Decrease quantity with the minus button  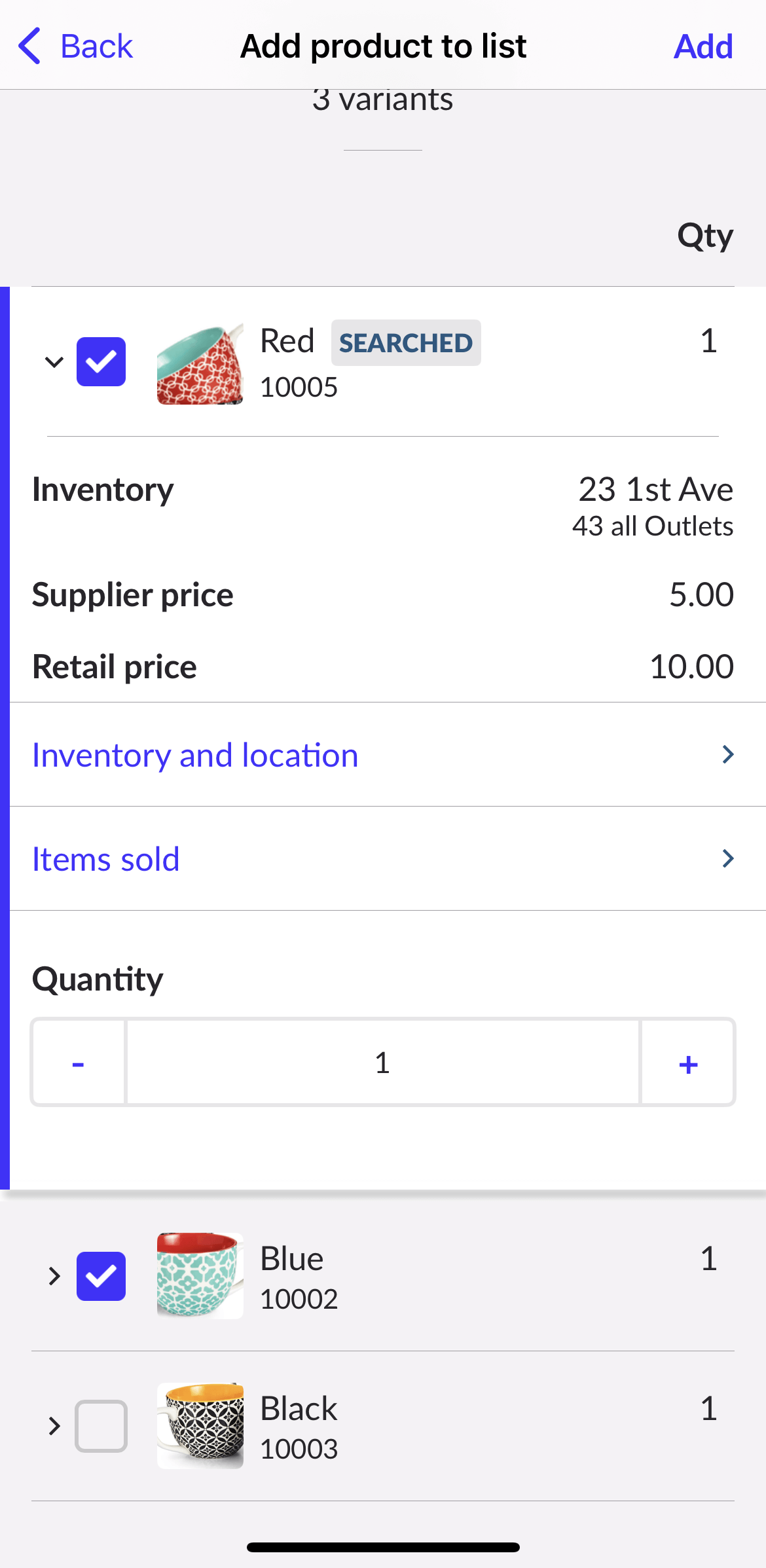pyautogui.click(x=79, y=1063)
